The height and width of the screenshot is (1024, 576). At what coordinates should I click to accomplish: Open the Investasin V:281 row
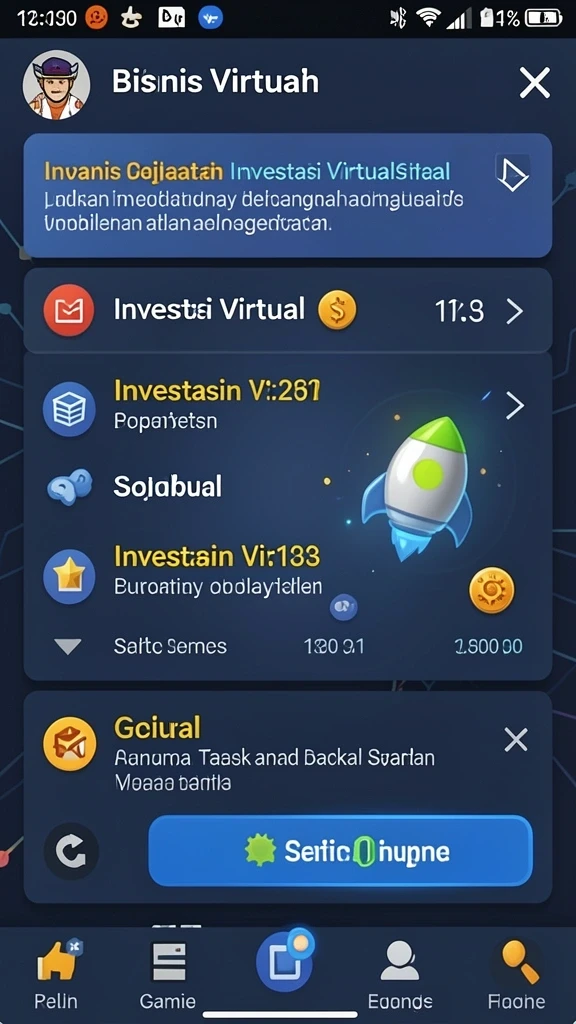pyautogui.click(x=287, y=406)
